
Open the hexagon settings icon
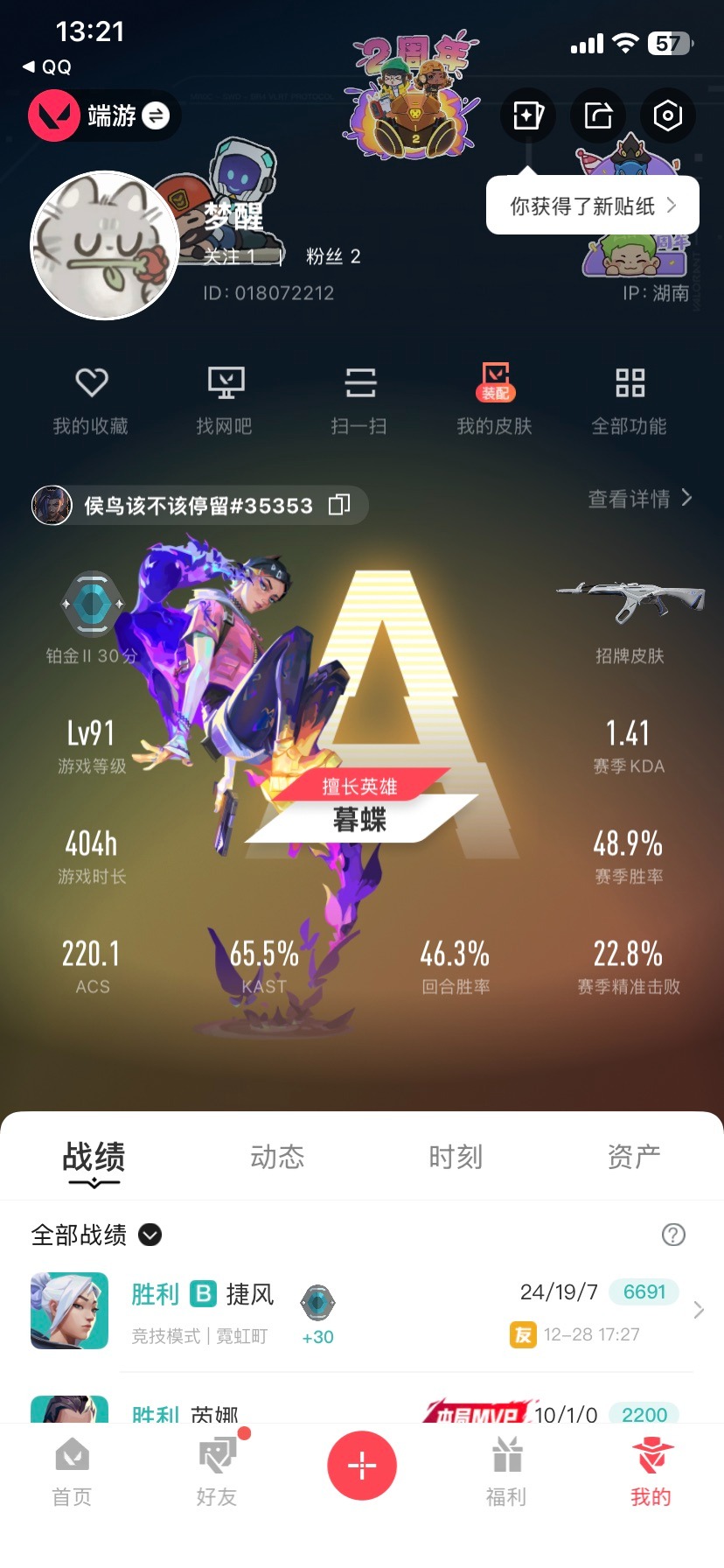pos(667,115)
